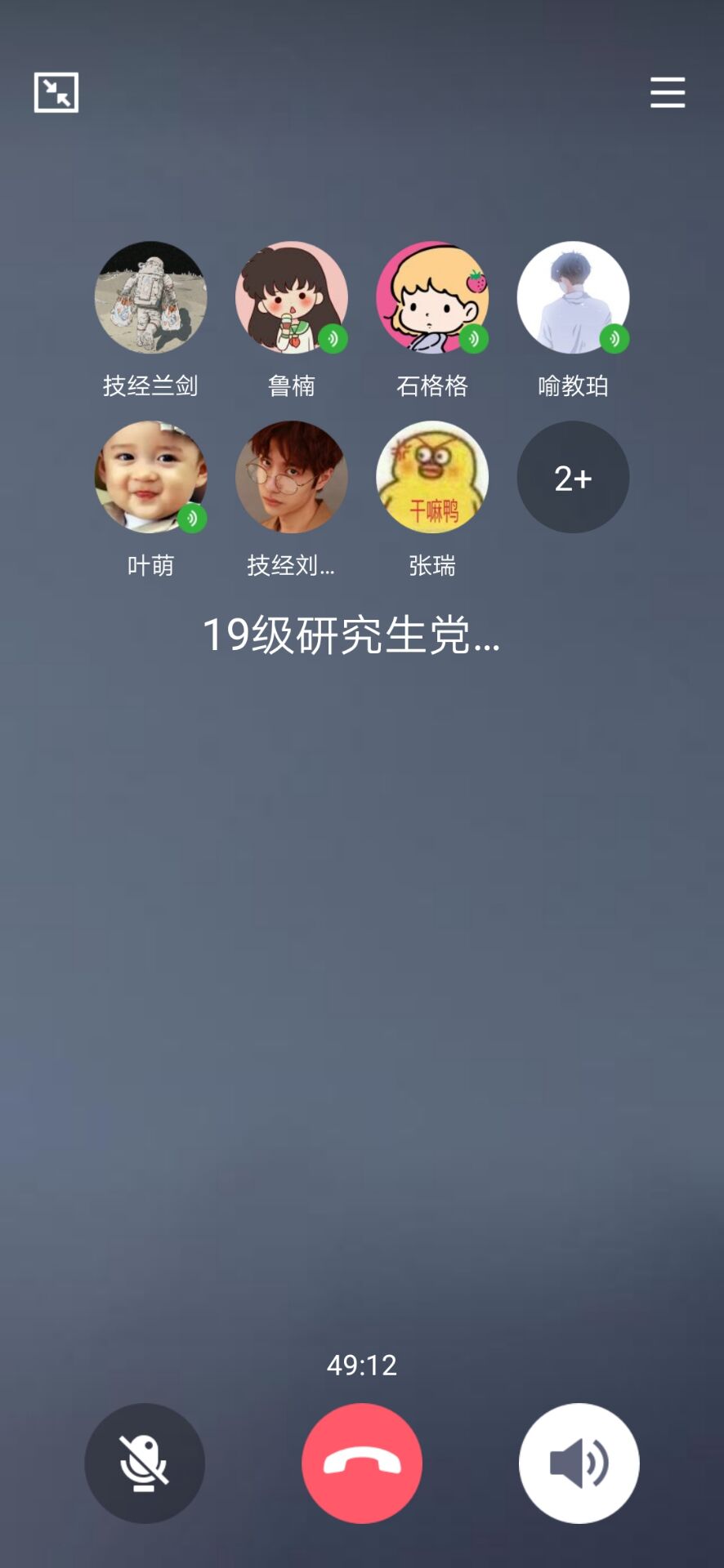
Task: View participant 张瑞
Action: 432,477
